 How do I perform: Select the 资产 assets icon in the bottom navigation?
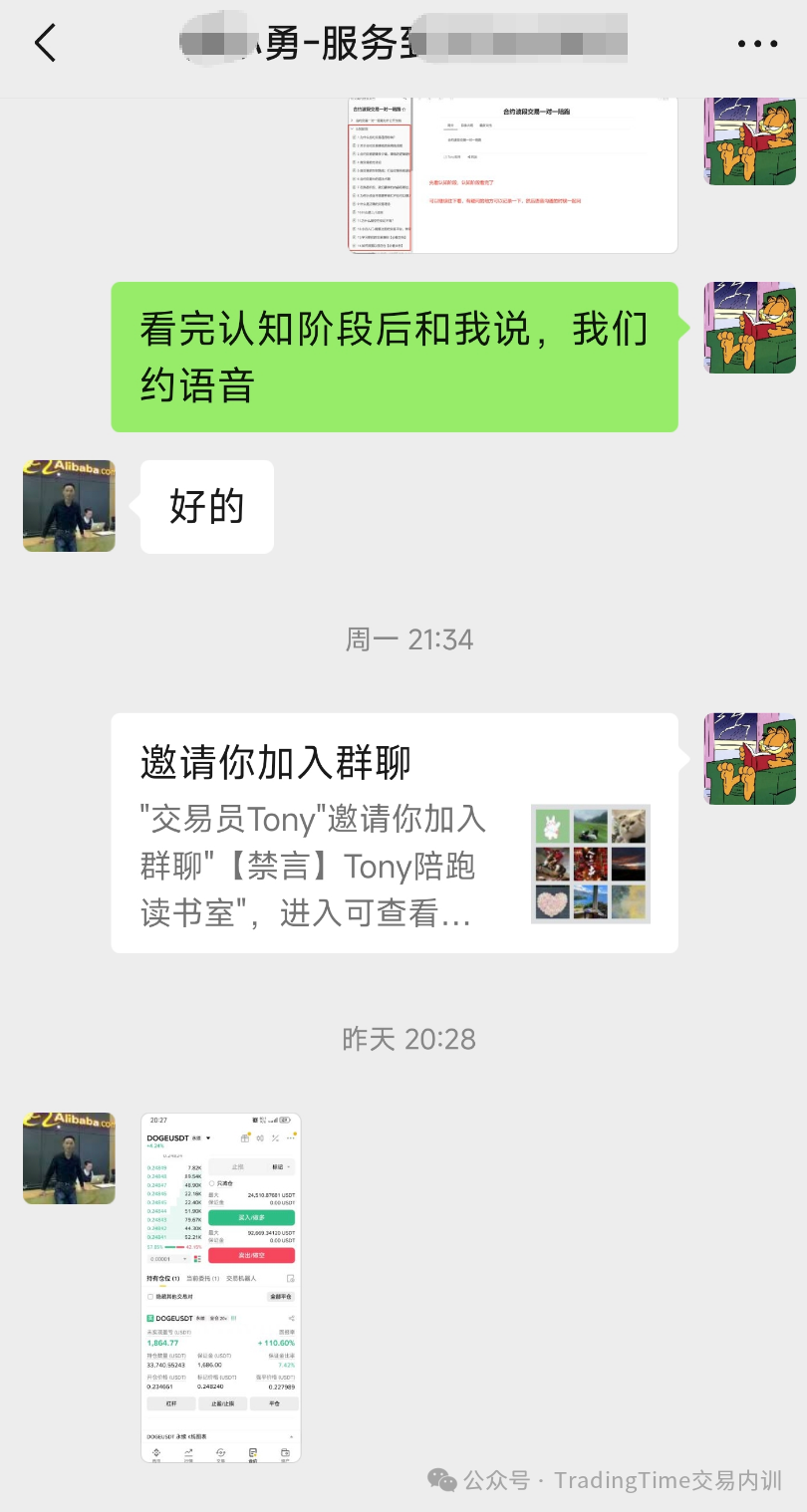tap(285, 1453)
